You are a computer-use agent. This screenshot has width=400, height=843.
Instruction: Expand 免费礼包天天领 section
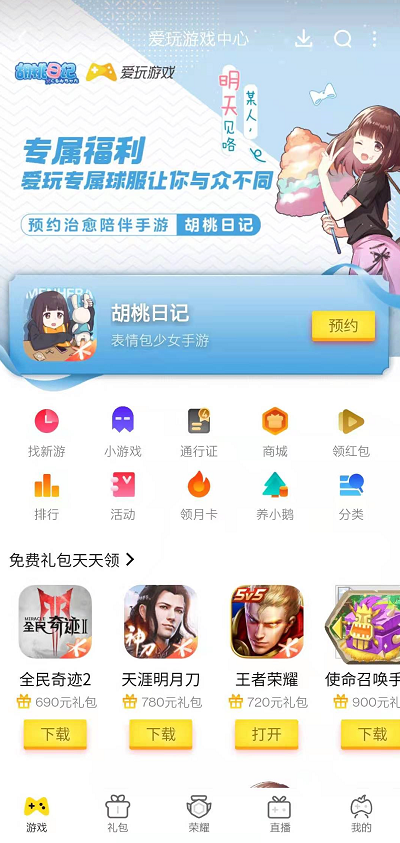pyautogui.click(x=72, y=560)
